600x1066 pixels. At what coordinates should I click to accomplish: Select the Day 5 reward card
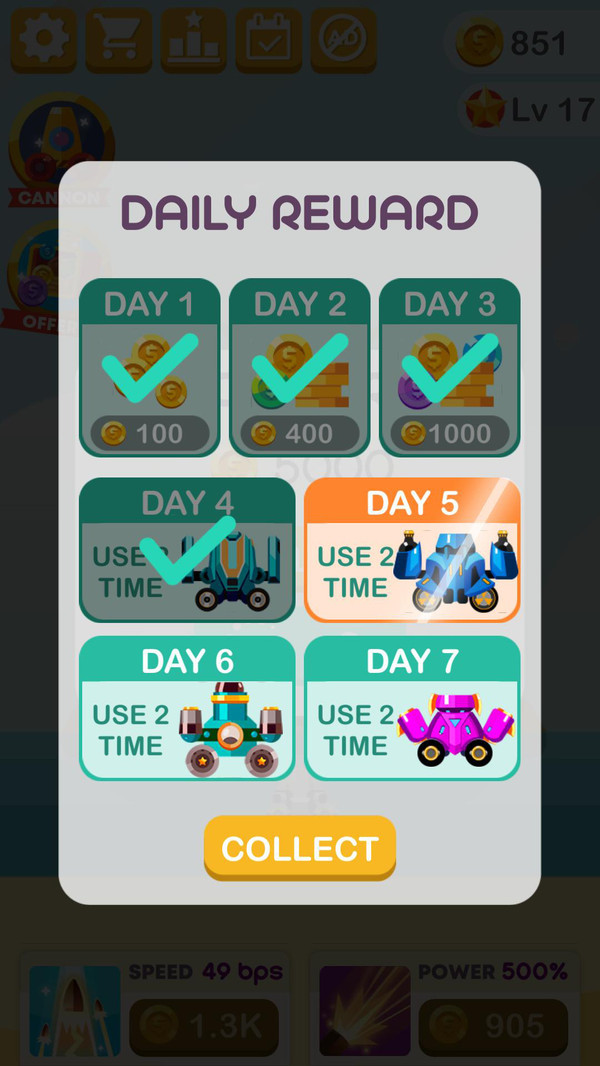(412, 550)
